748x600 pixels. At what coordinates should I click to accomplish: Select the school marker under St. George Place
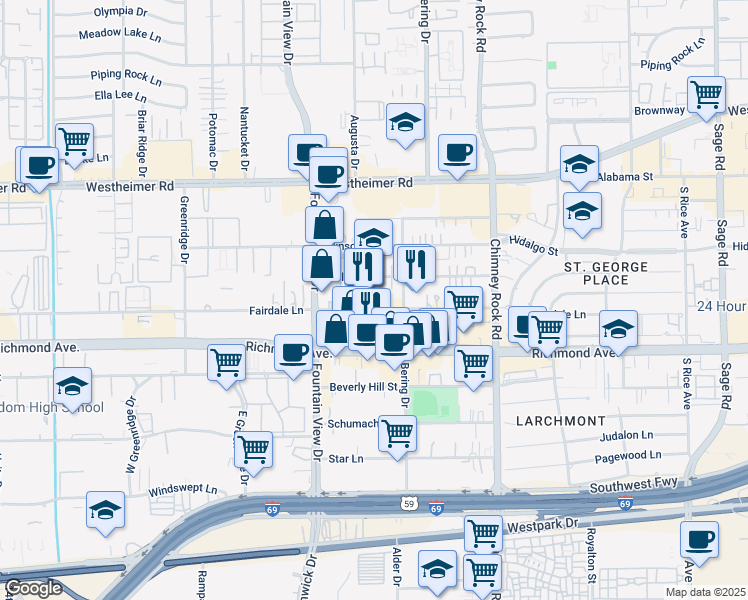[618, 329]
